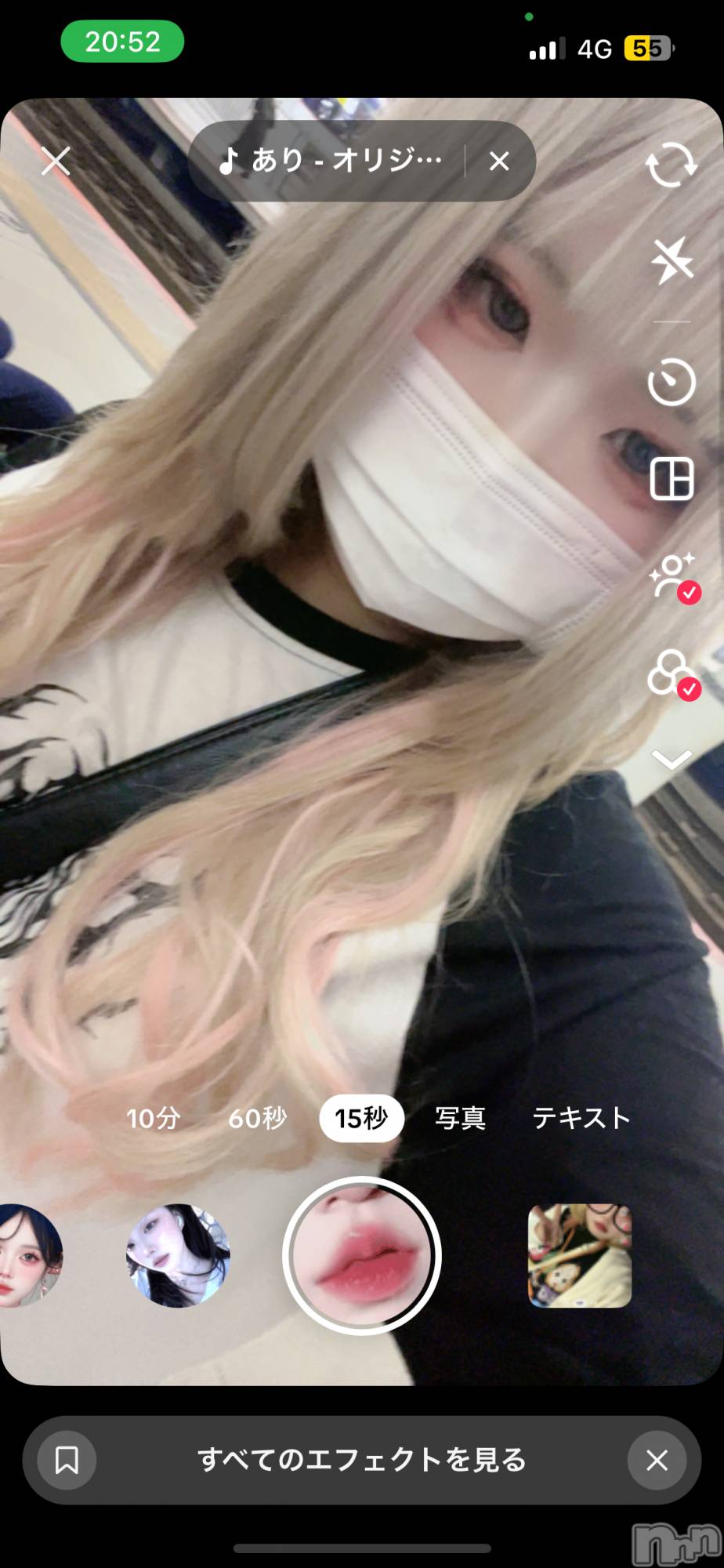The image size is (724, 1568).
Task: Open the layout grid option
Action: pyautogui.click(x=672, y=477)
